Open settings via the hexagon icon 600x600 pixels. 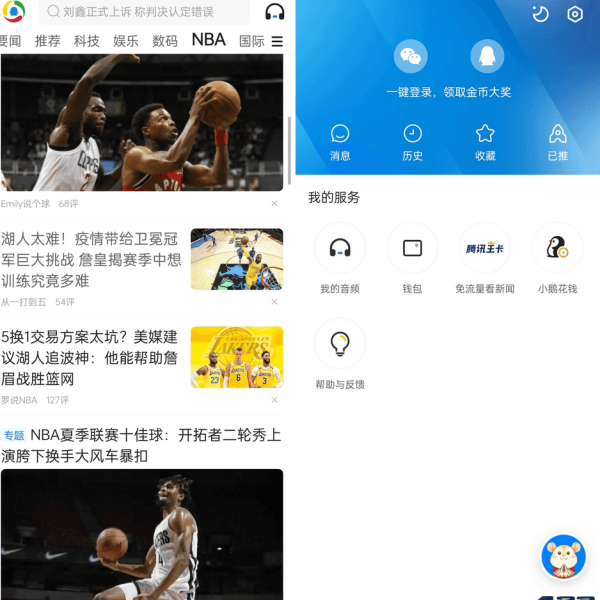tap(575, 14)
